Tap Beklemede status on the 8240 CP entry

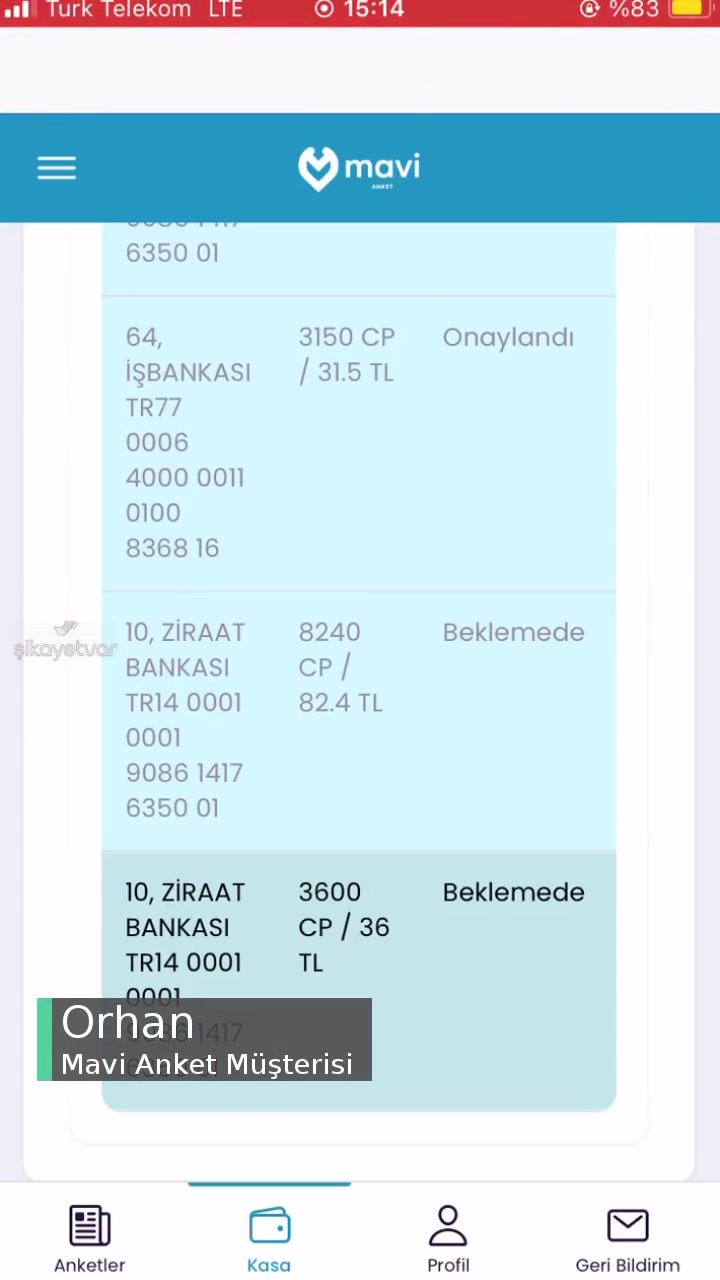click(513, 632)
